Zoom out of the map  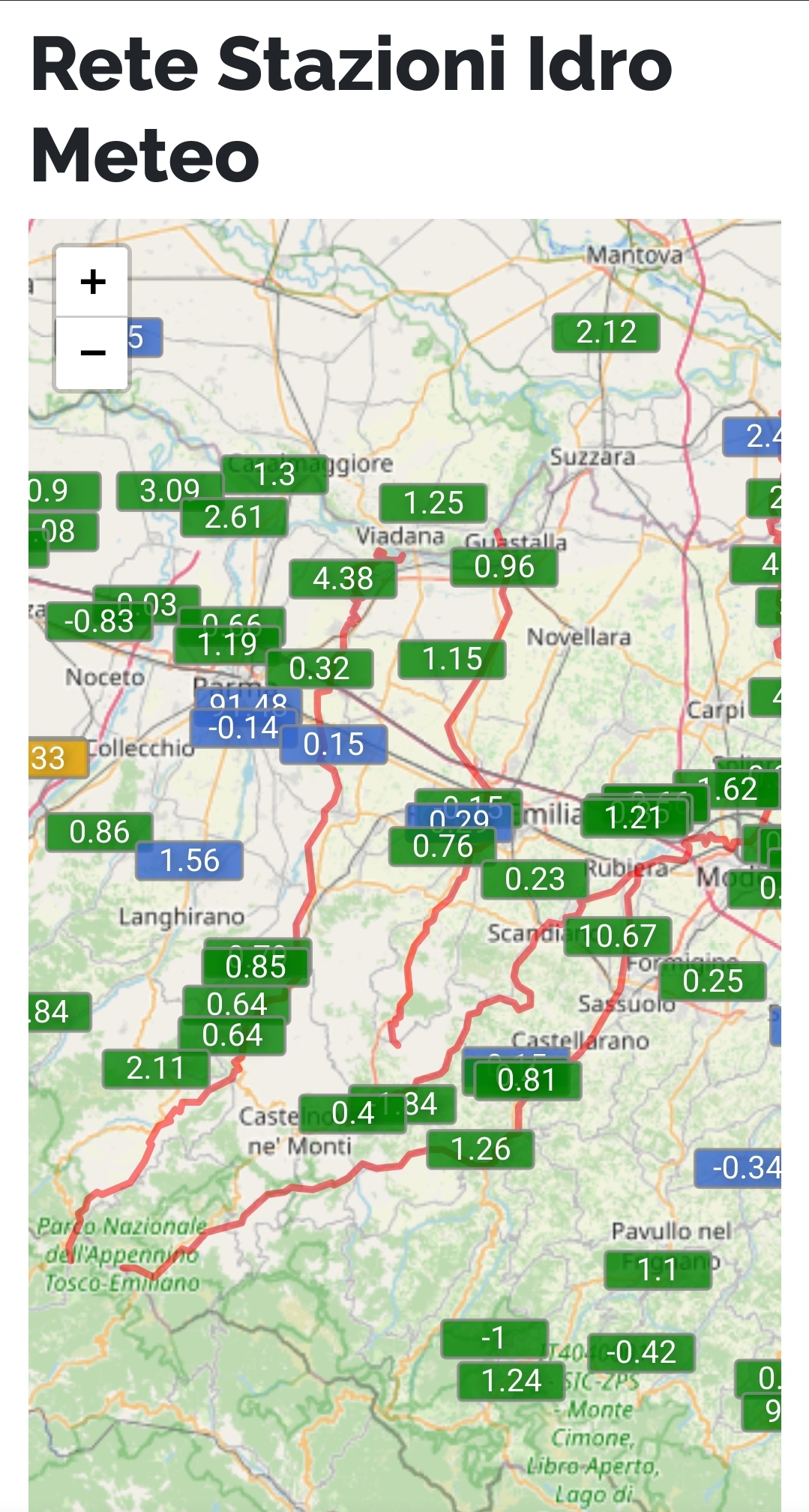93,352
